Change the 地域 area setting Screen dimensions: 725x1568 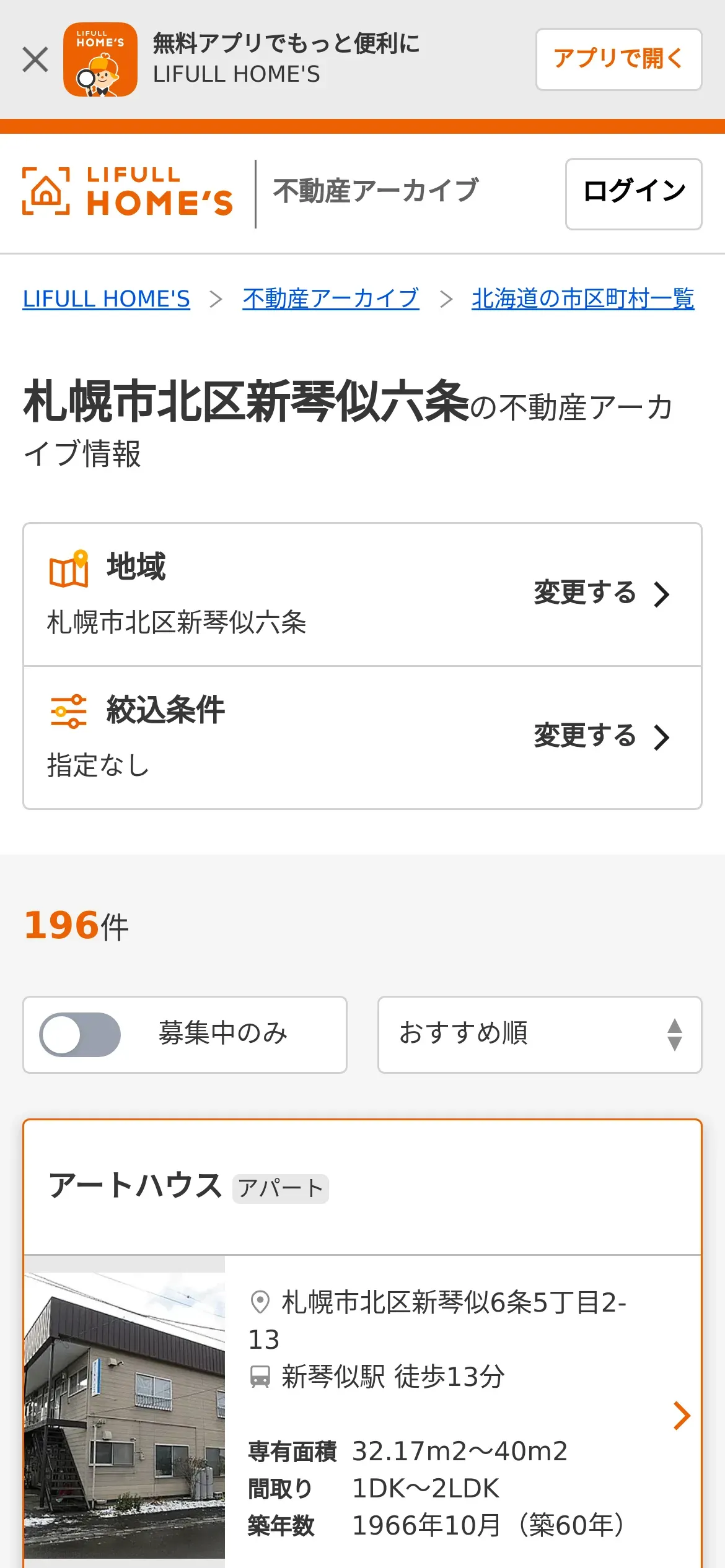tap(601, 594)
